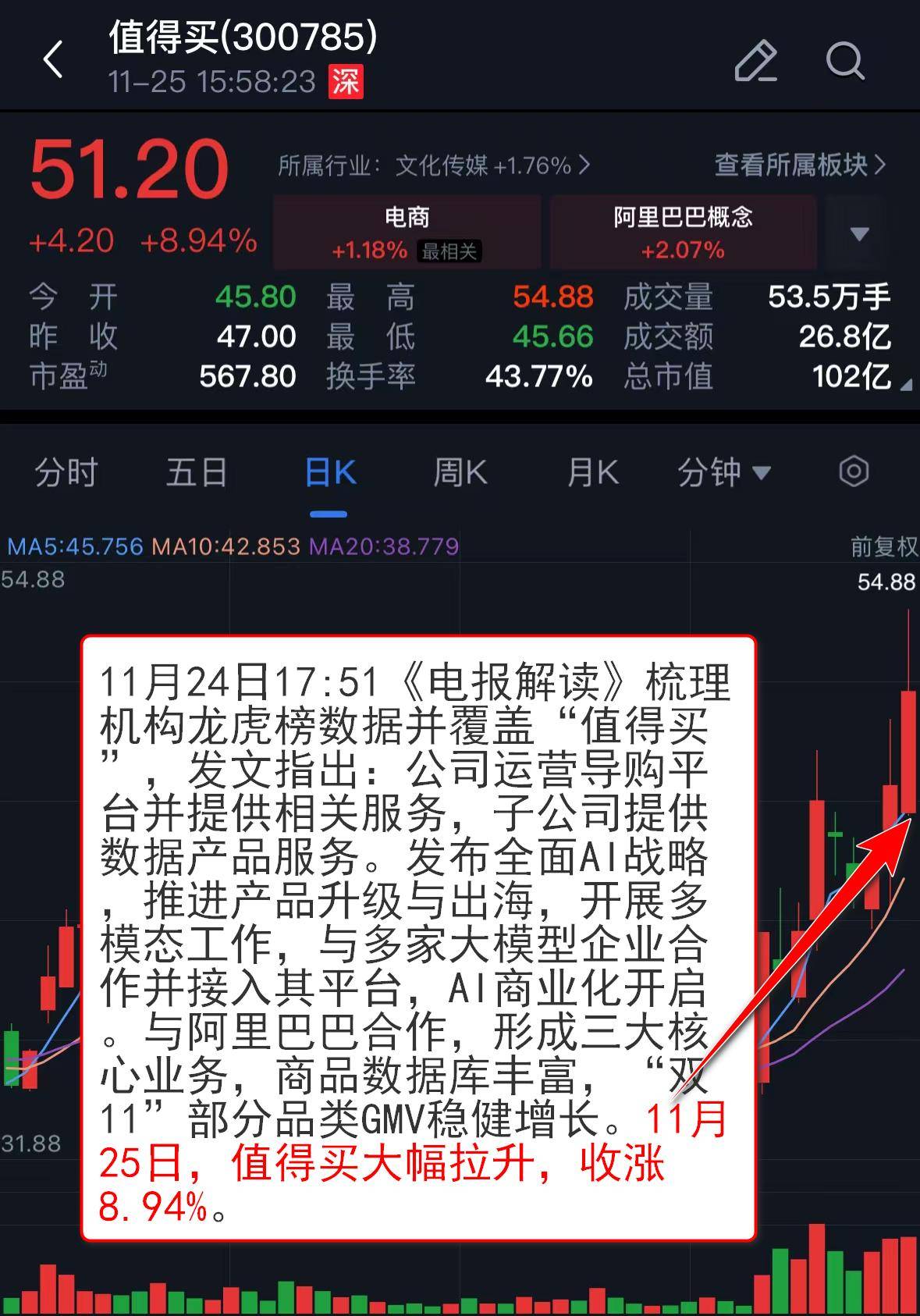This screenshot has height=1316, width=920.
Task: Switch to the 周K chart tab
Action: 460,473
